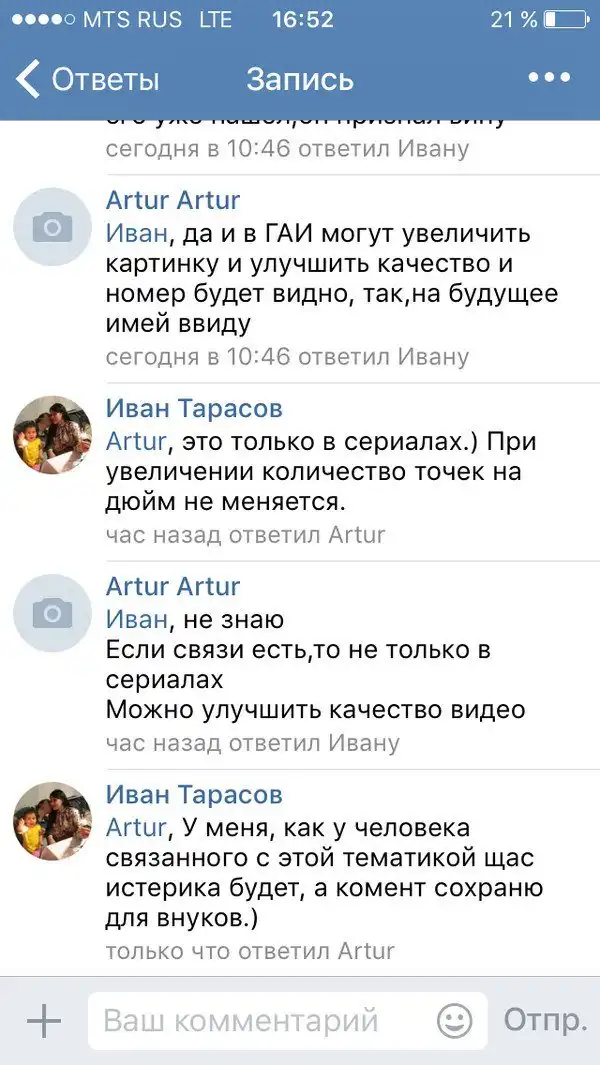This screenshot has height=1065, width=600.
Task: Tap Artur mention in истерика comment
Action: (x=135, y=828)
